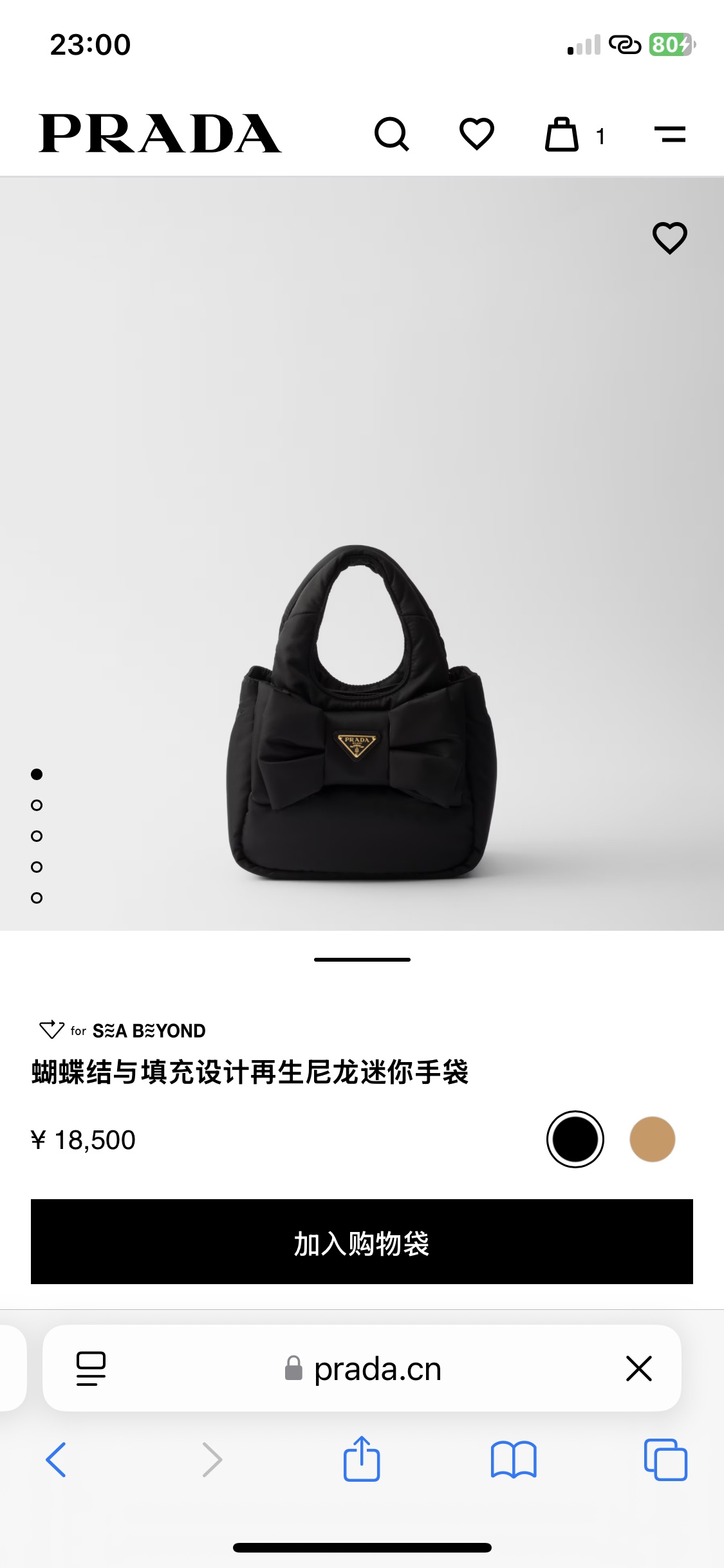
Task: Show all open Safari tabs
Action: tap(665, 1460)
